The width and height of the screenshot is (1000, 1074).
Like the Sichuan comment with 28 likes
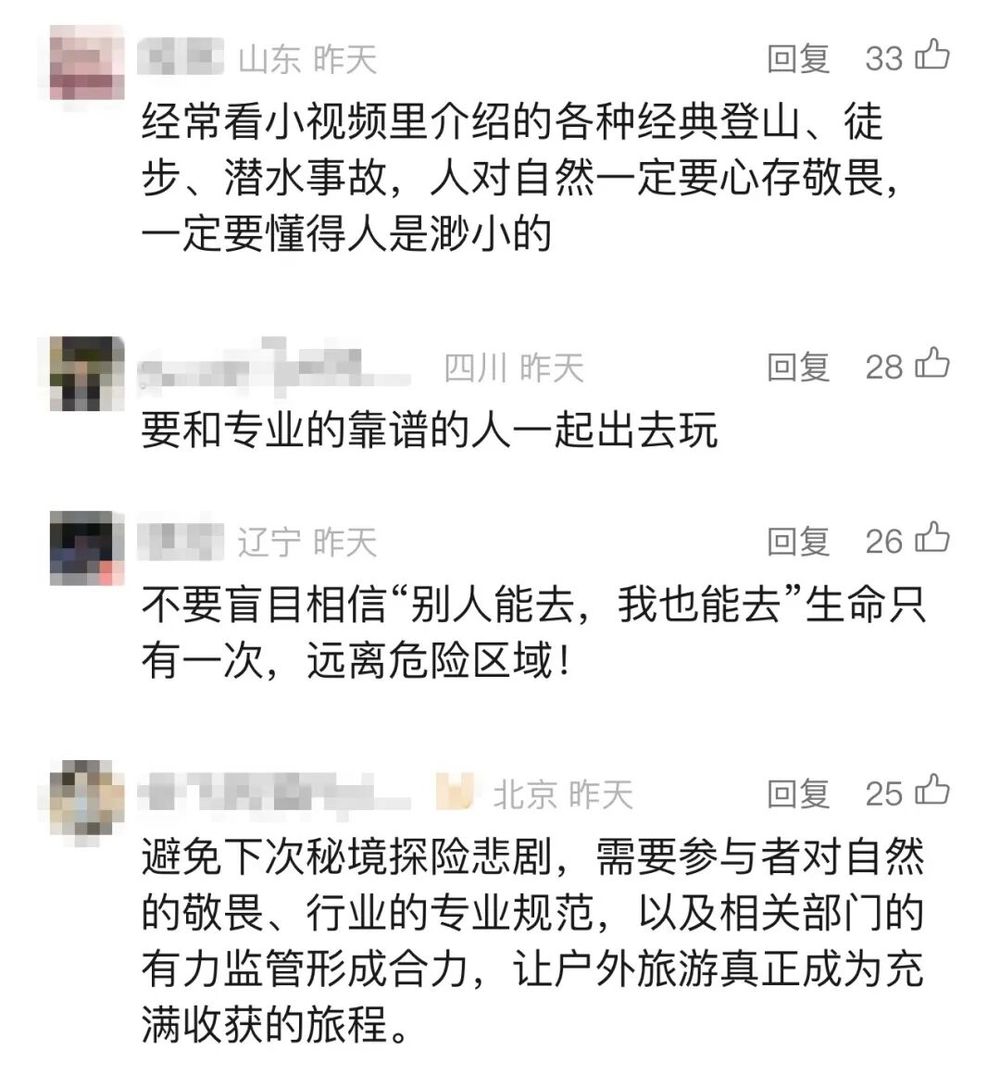932,365
